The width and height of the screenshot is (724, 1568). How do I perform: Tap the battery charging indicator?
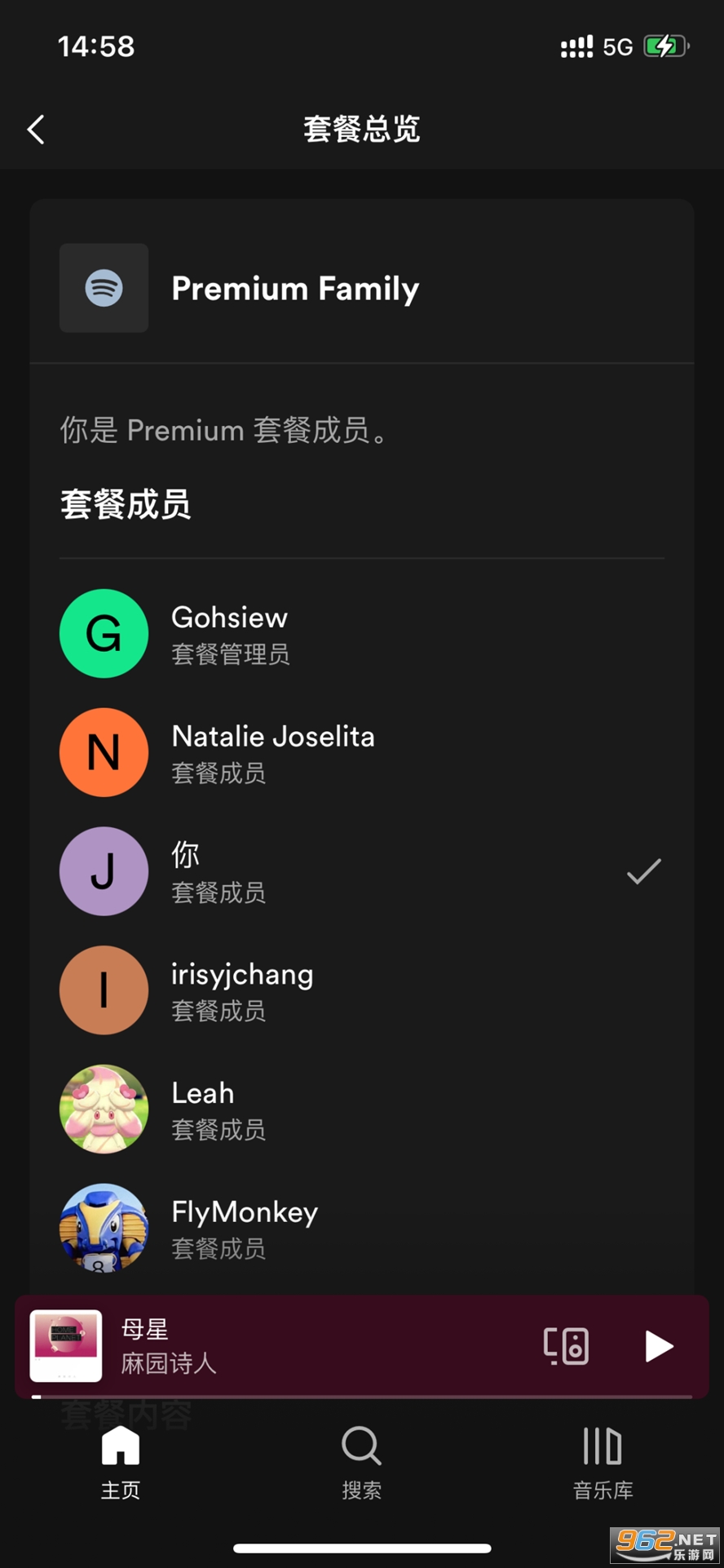pyautogui.click(x=665, y=47)
